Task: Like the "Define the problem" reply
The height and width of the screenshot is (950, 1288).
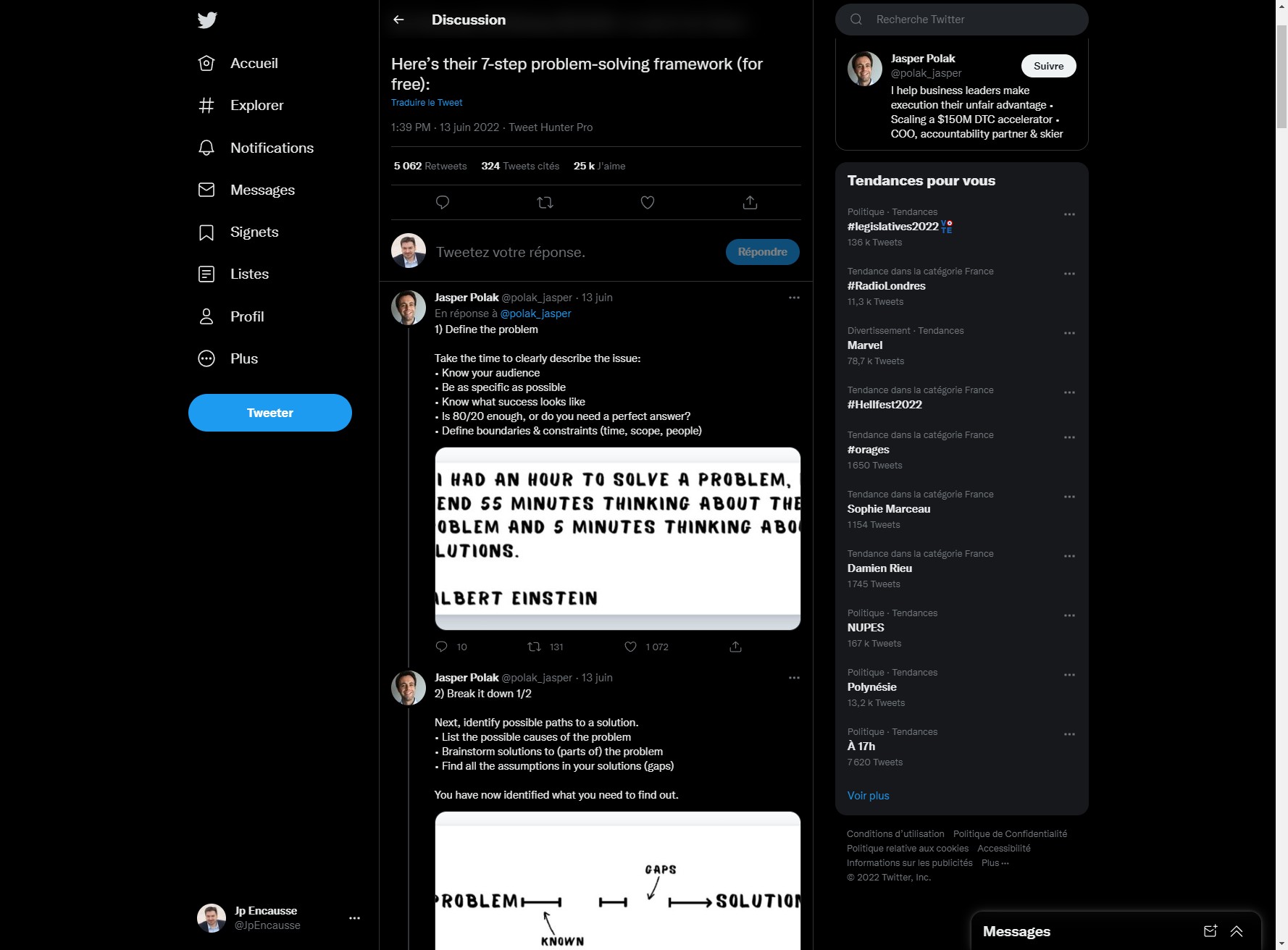Action: click(630, 647)
